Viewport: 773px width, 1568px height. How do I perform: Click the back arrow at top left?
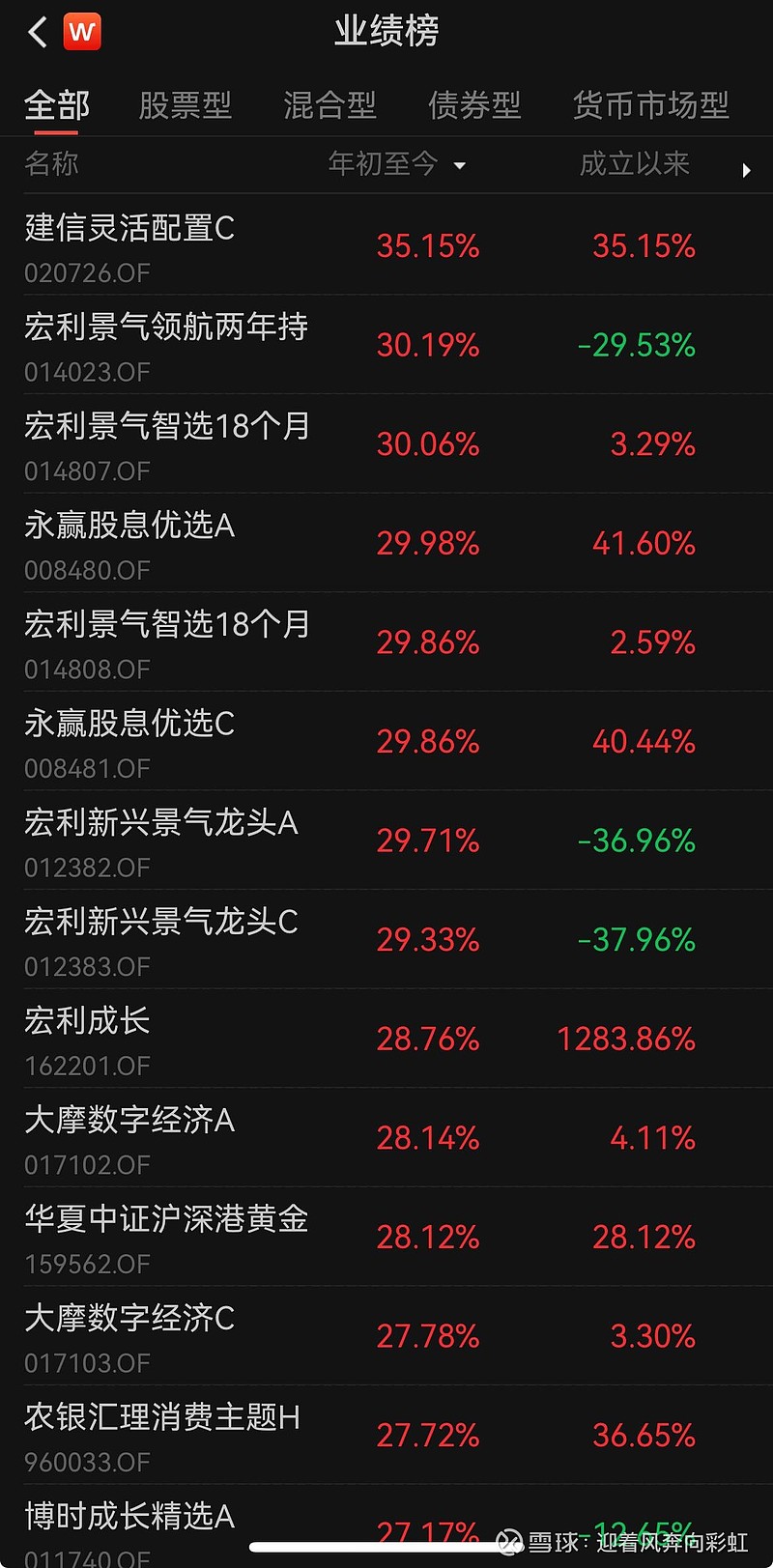pos(37,32)
